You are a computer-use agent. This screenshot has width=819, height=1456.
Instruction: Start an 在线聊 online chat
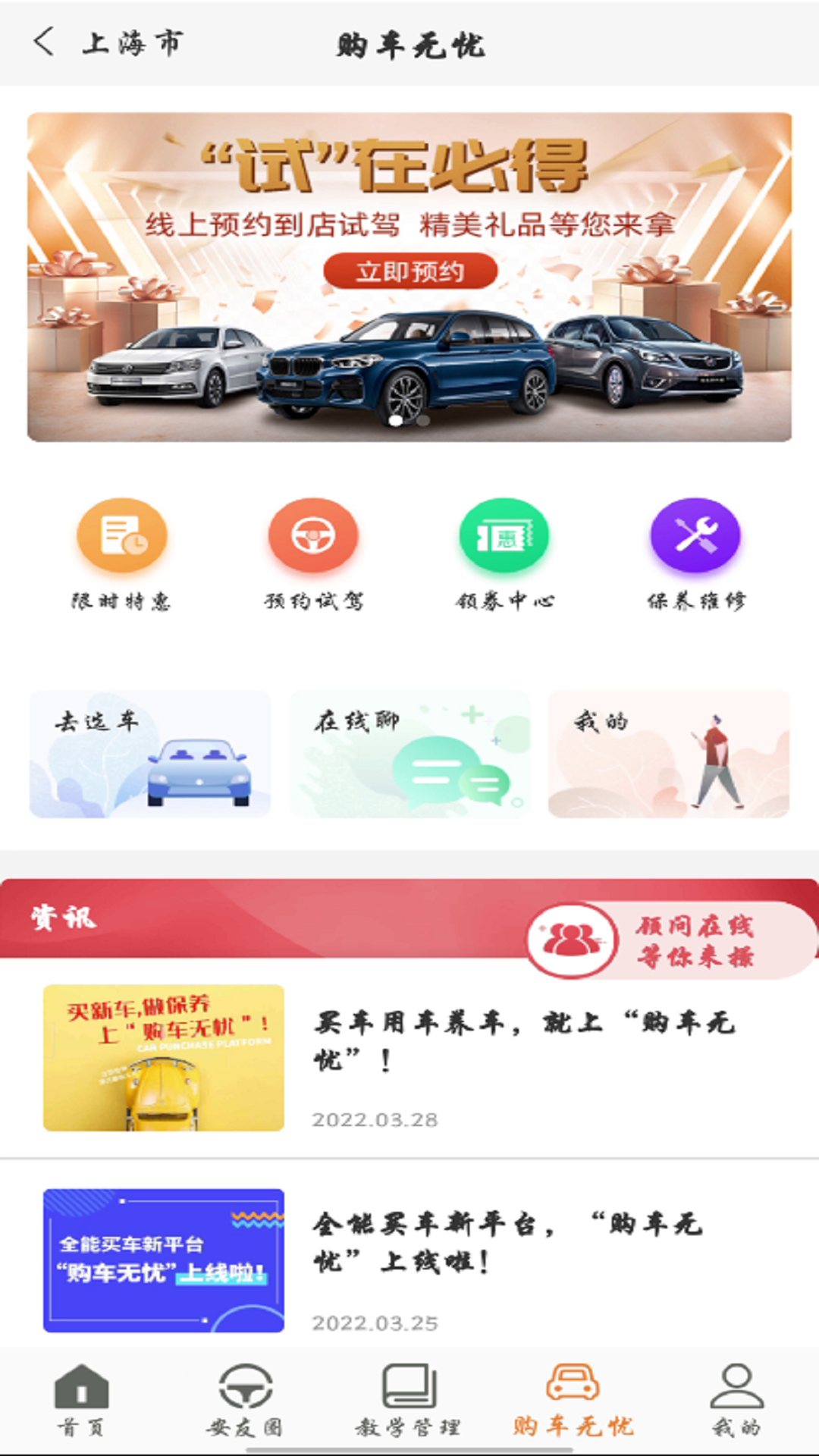409,754
